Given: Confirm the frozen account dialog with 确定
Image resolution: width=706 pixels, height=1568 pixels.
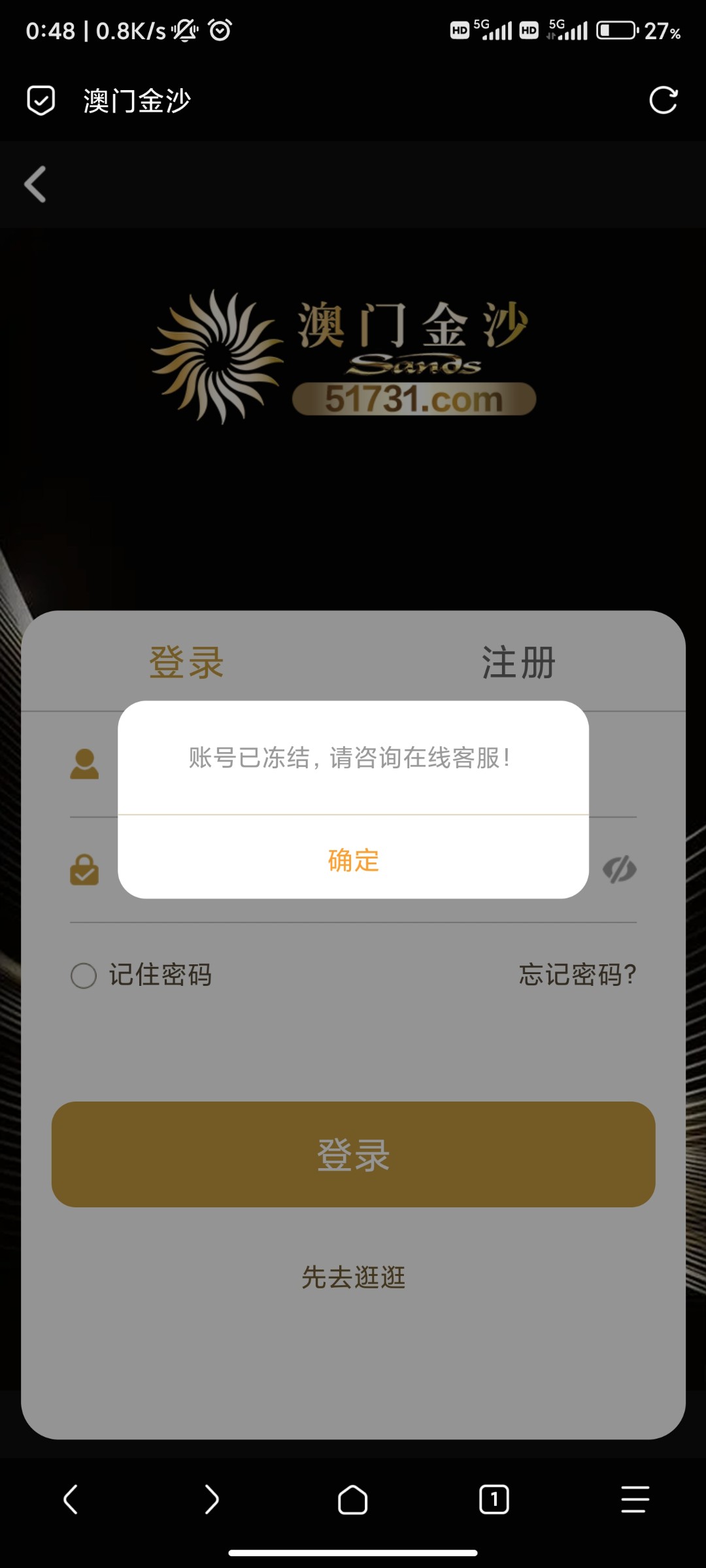Looking at the screenshot, I should 353,861.
